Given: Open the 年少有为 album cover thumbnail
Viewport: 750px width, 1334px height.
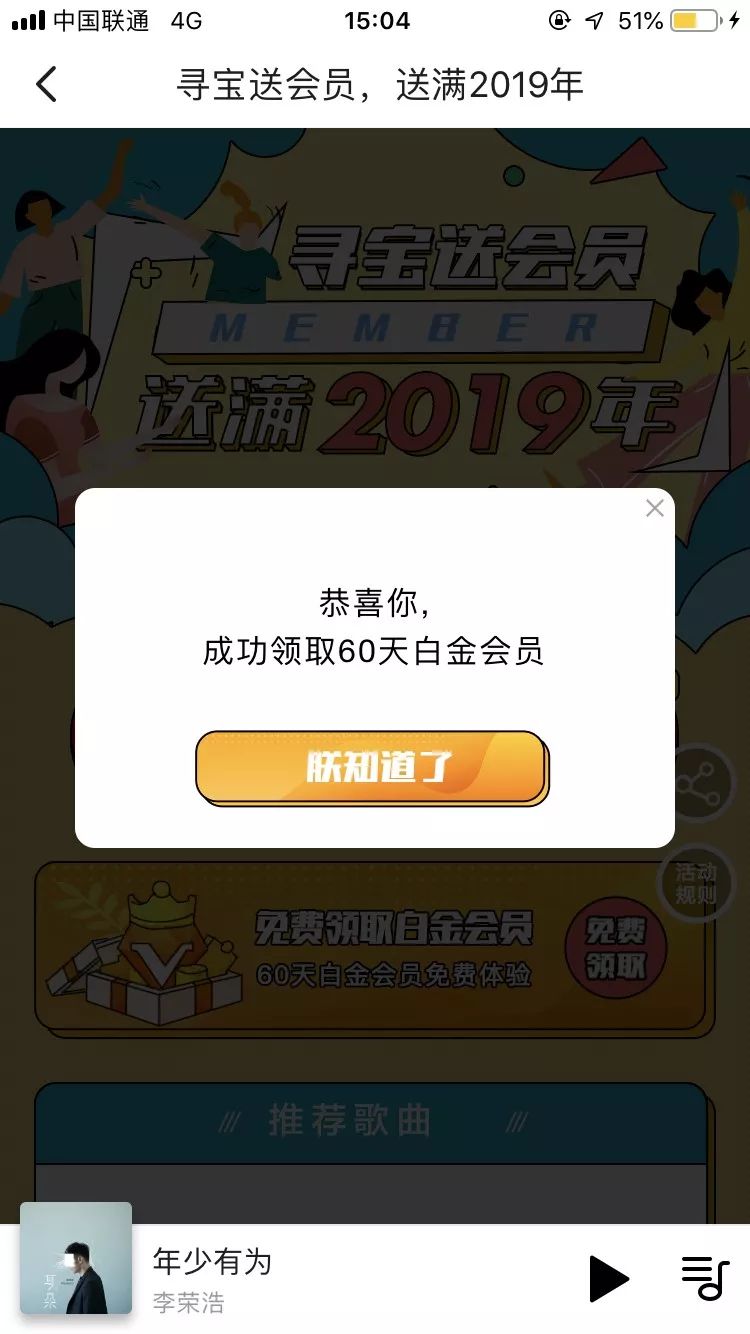Looking at the screenshot, I should pos(76,1258).
